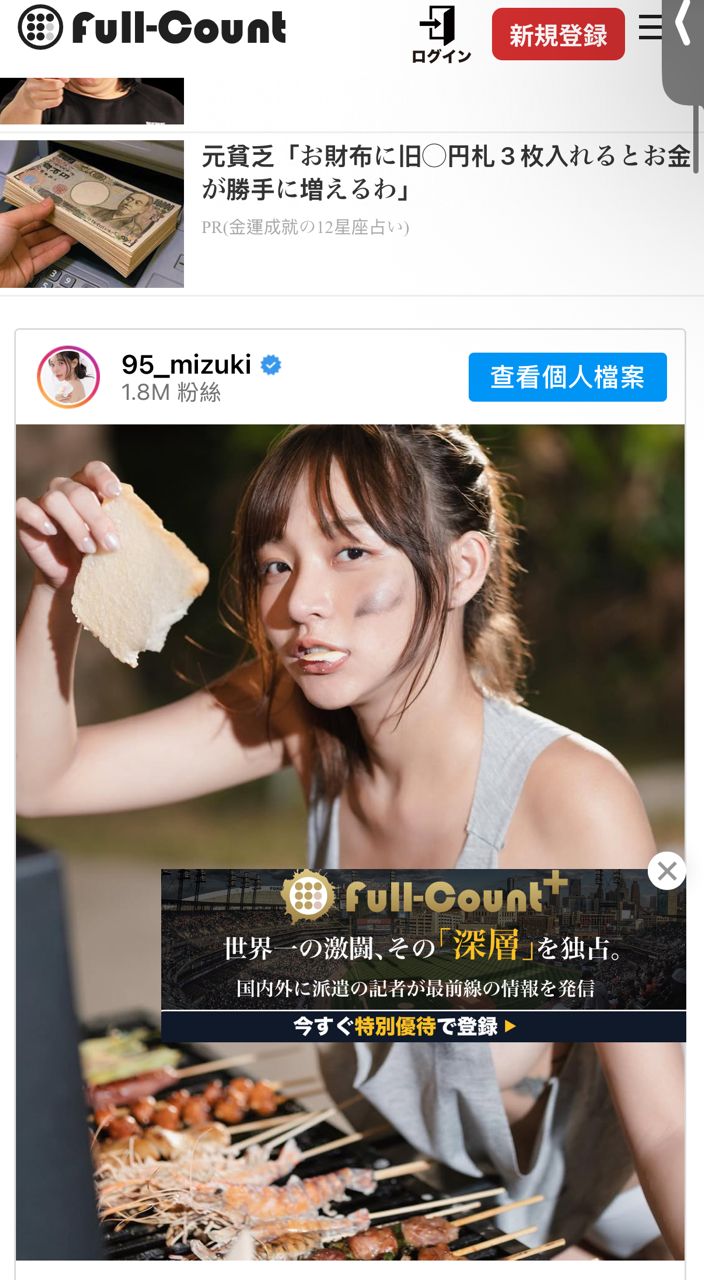The image size is (704, 1280).
Task: Tap the 查看個人檔案 button
Action: point(567,377)
